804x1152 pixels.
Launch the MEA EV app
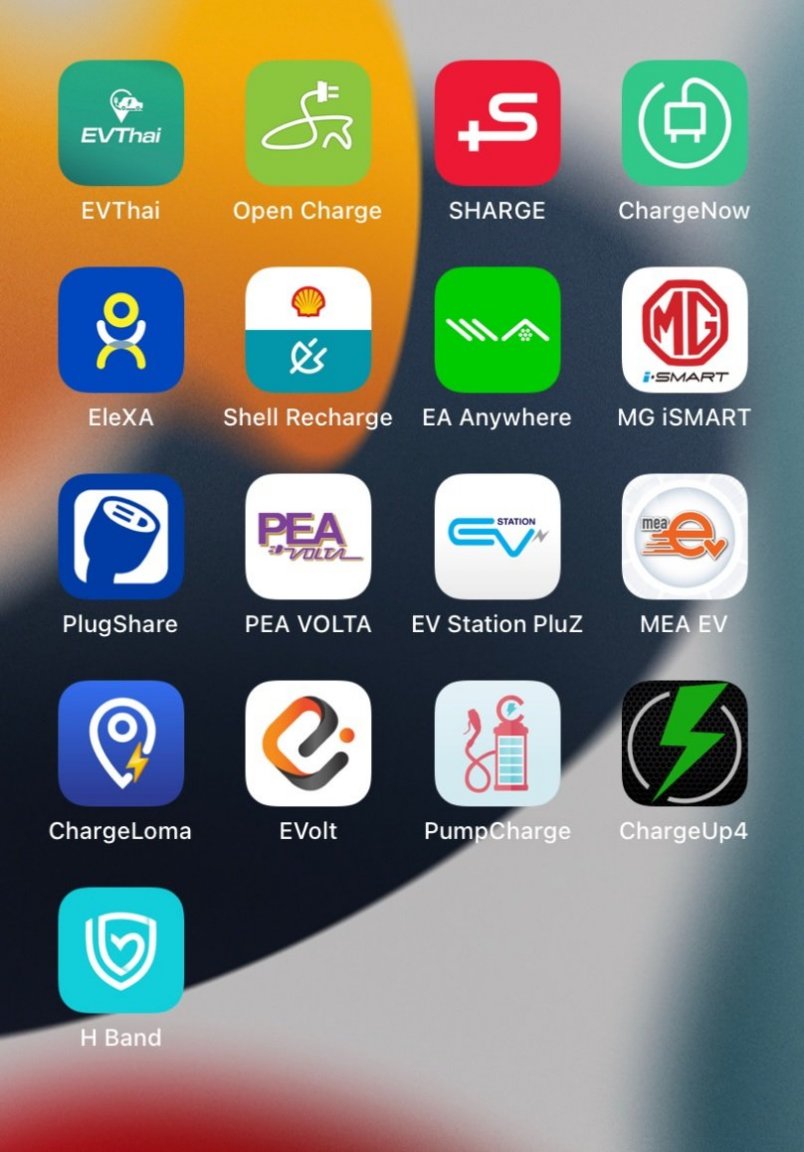tap(684, 537)
